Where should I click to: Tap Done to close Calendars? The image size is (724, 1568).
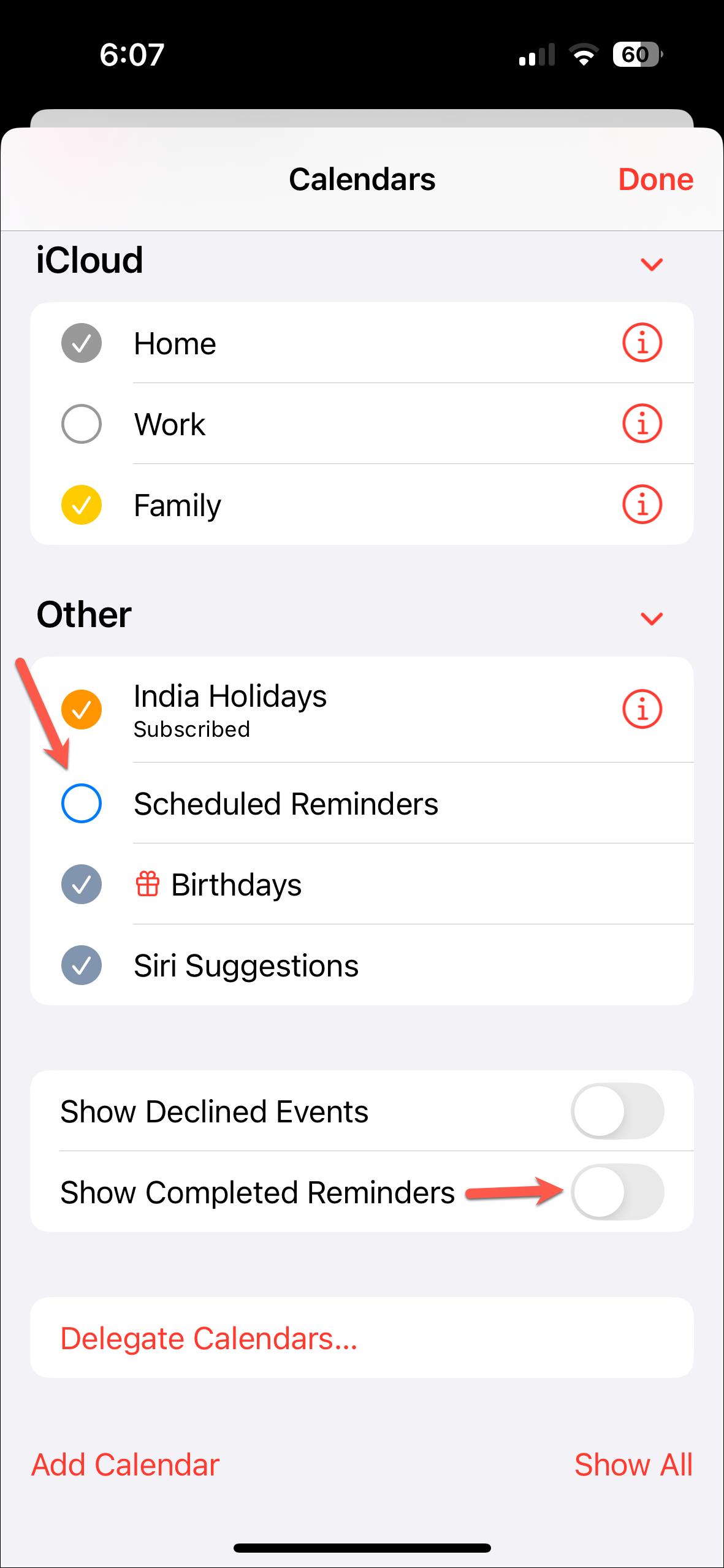tap(655, 180)
